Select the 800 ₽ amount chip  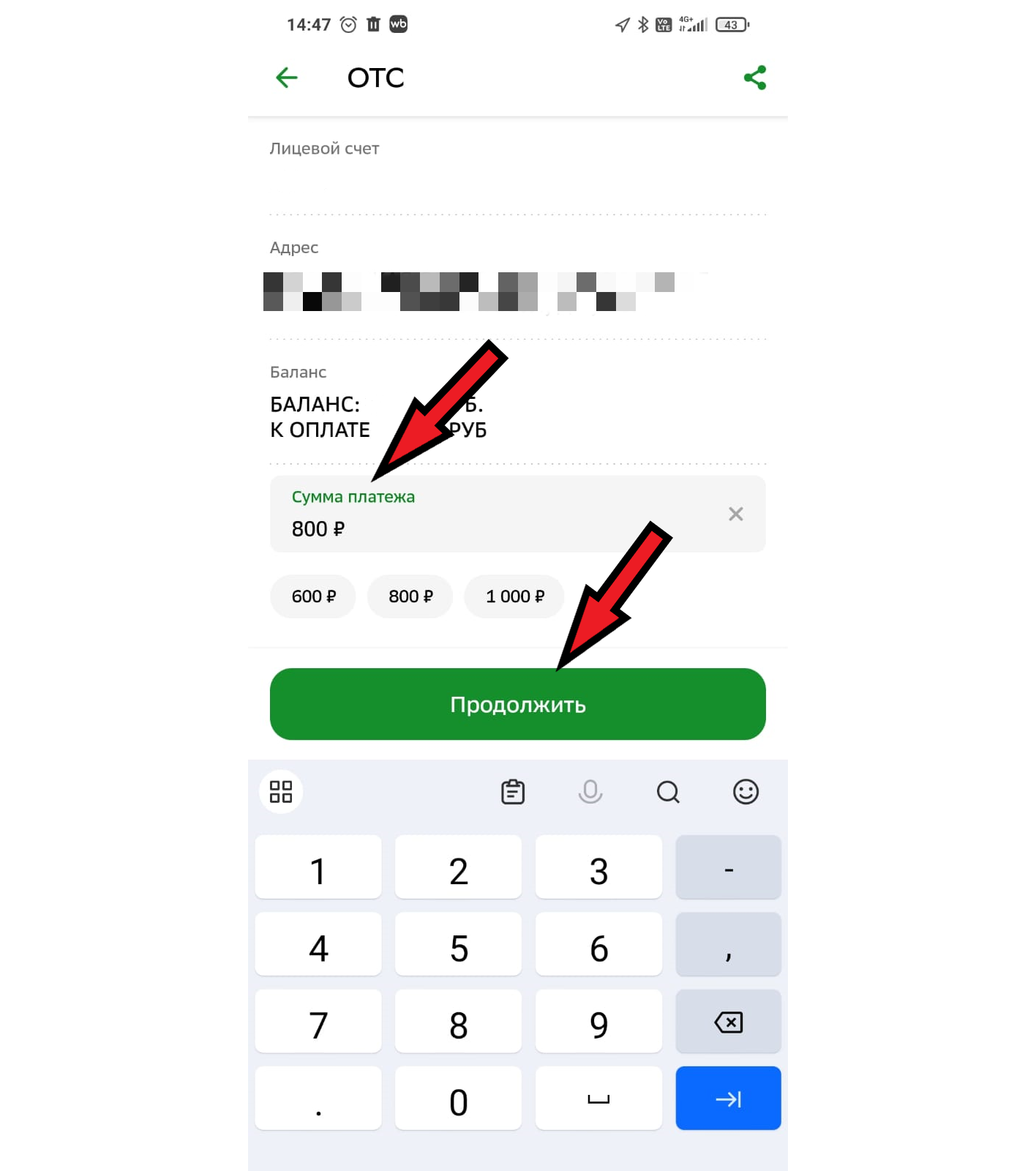(410, 596)
